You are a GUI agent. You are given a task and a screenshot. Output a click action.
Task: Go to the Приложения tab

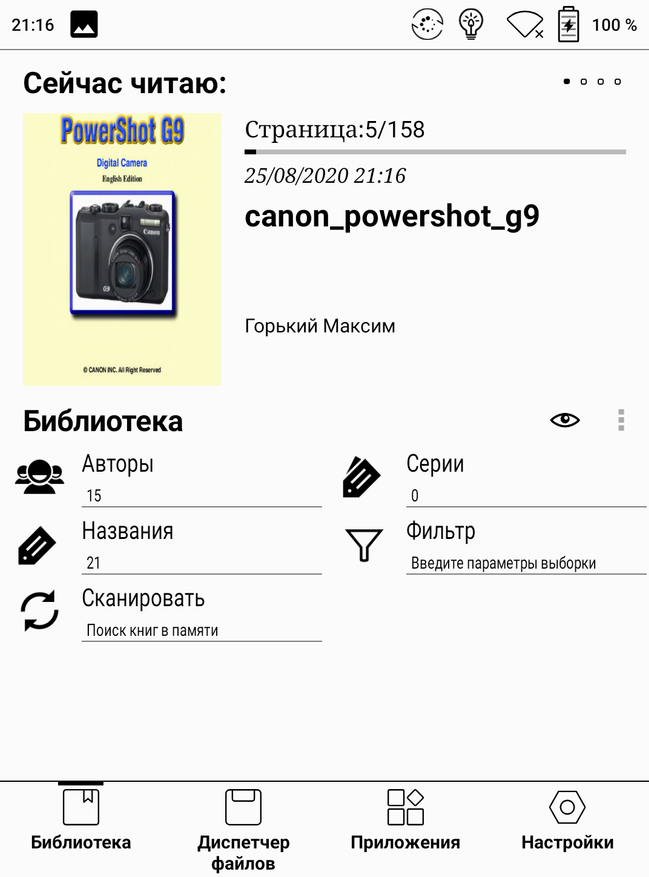[405, 822]
